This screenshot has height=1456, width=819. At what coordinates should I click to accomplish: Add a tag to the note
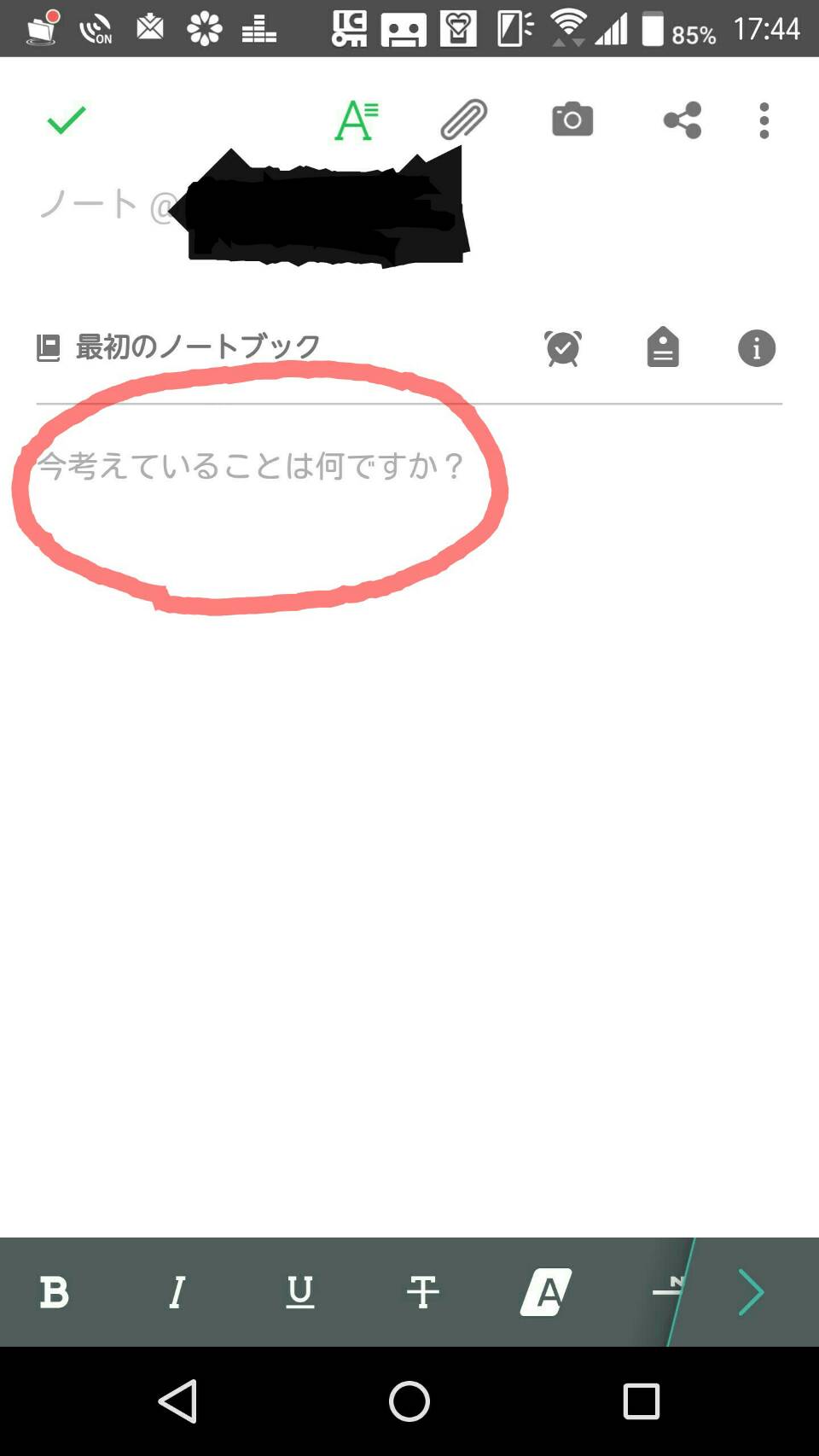click(x=663, y=348)
